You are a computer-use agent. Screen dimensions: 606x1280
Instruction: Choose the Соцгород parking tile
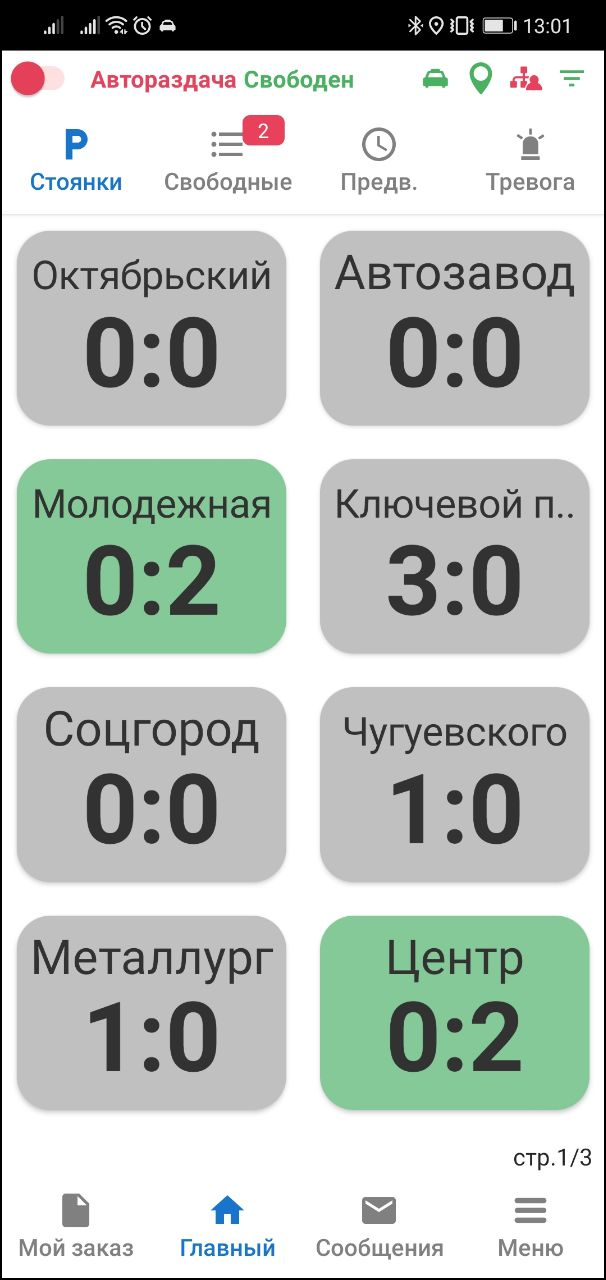tap(151, 784)
